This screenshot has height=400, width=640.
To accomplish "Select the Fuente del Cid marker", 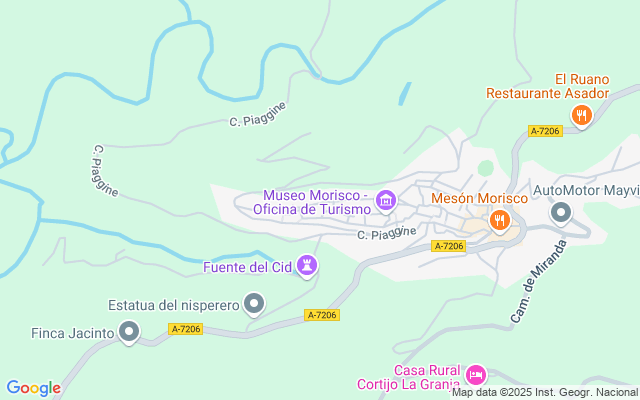I will 309,266.
